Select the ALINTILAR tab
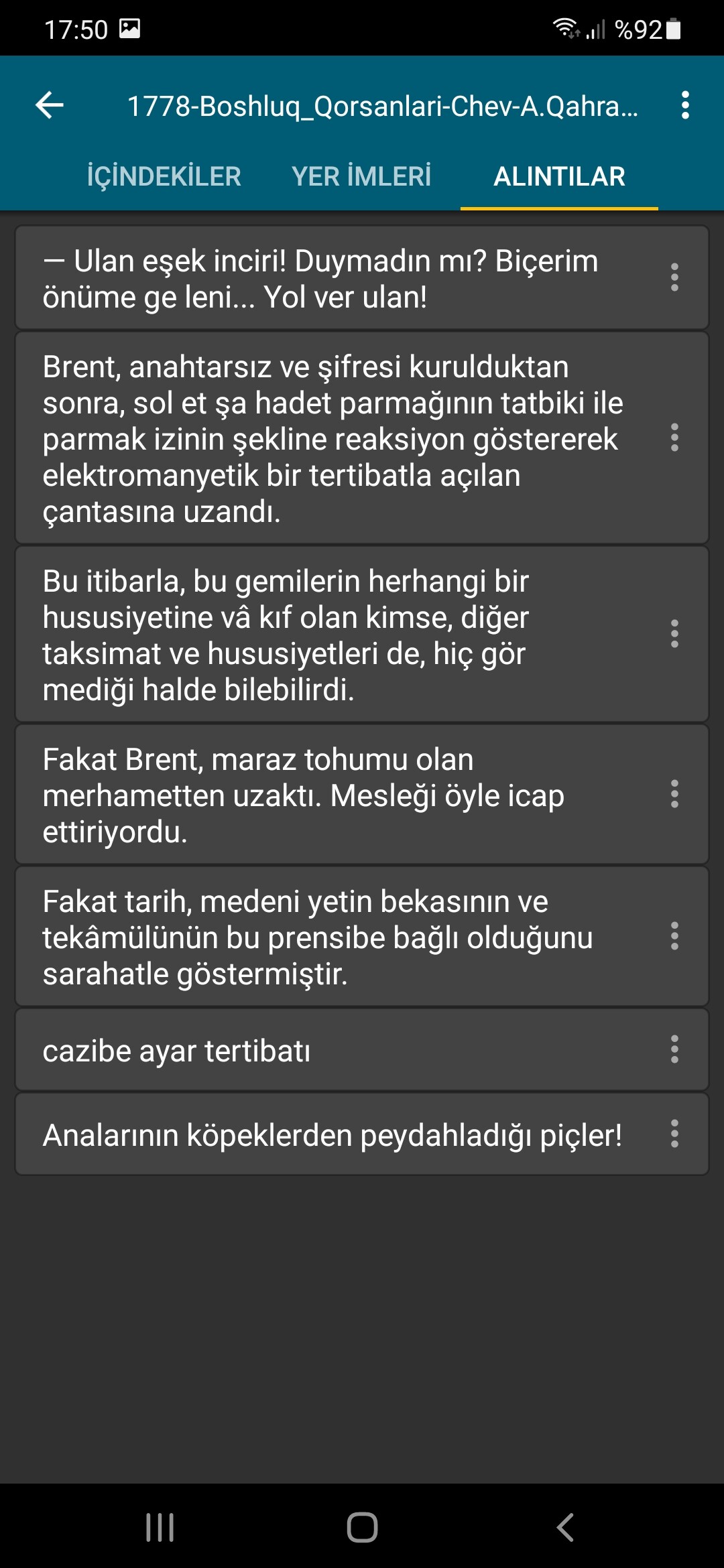 [559, 177]
